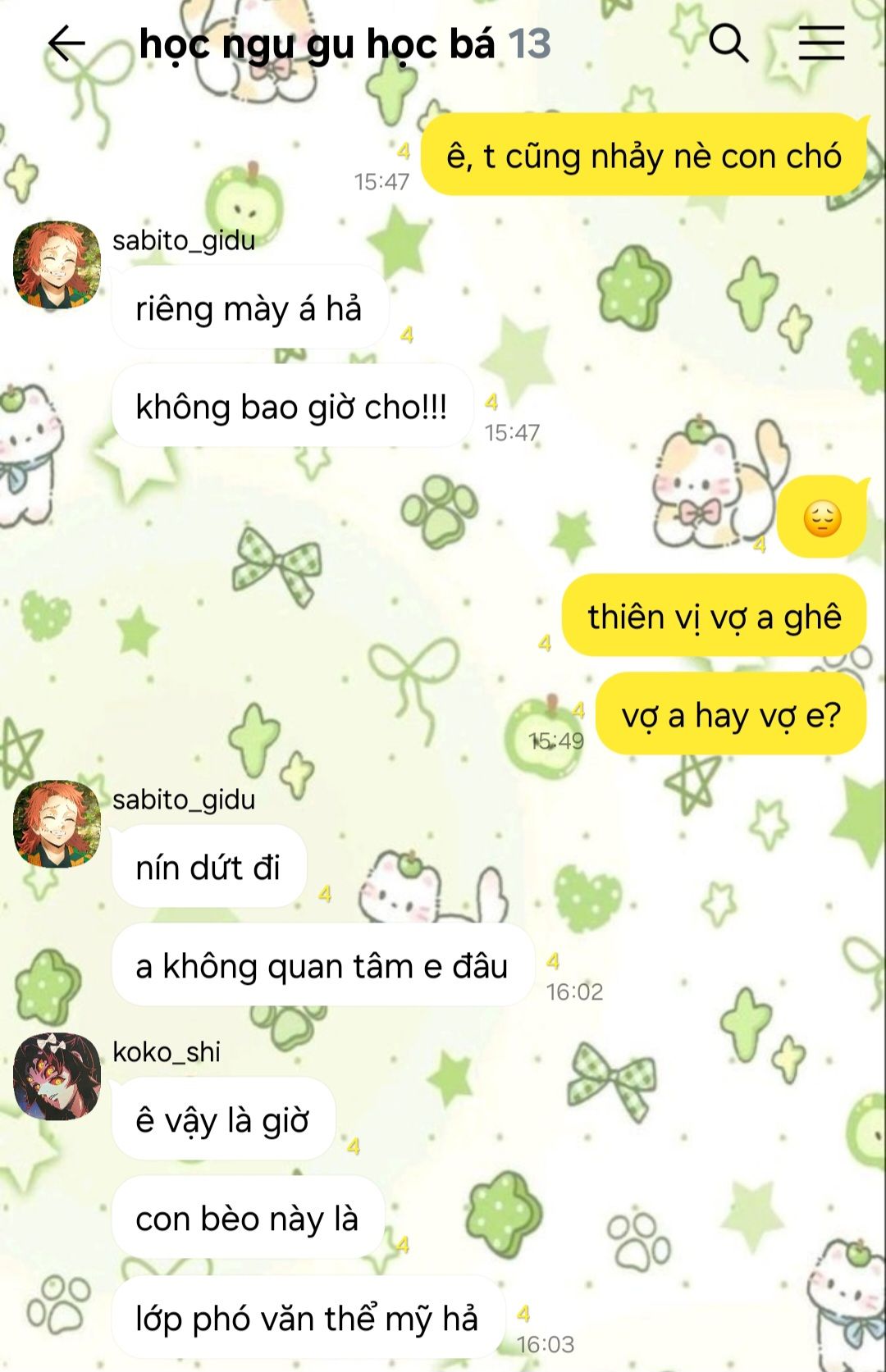View koko_shi's profile picture

click(x=57, y=1077)
